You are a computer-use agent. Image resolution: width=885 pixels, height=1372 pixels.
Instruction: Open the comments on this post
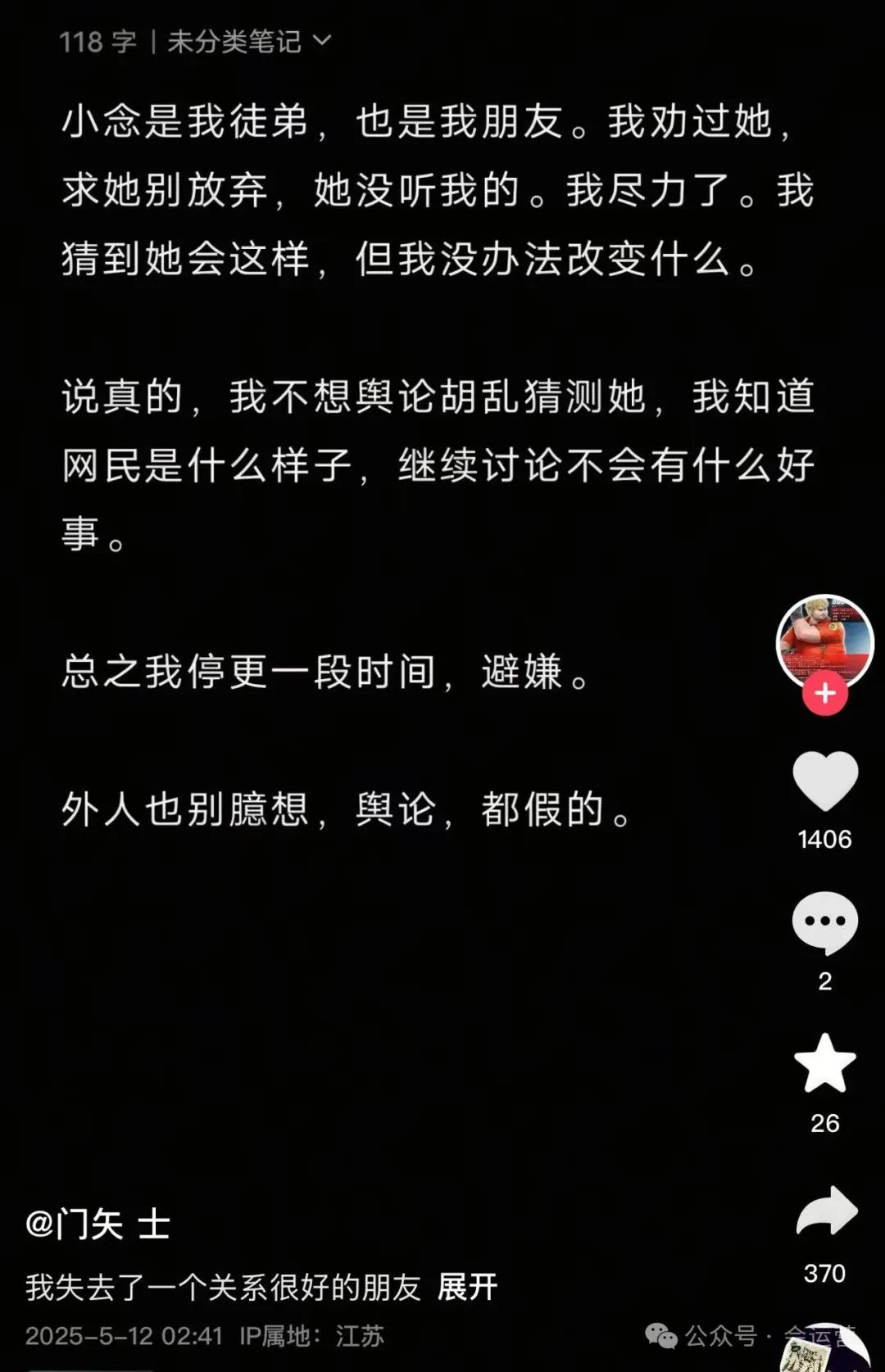pyautogui.click(x=824, y=922)
